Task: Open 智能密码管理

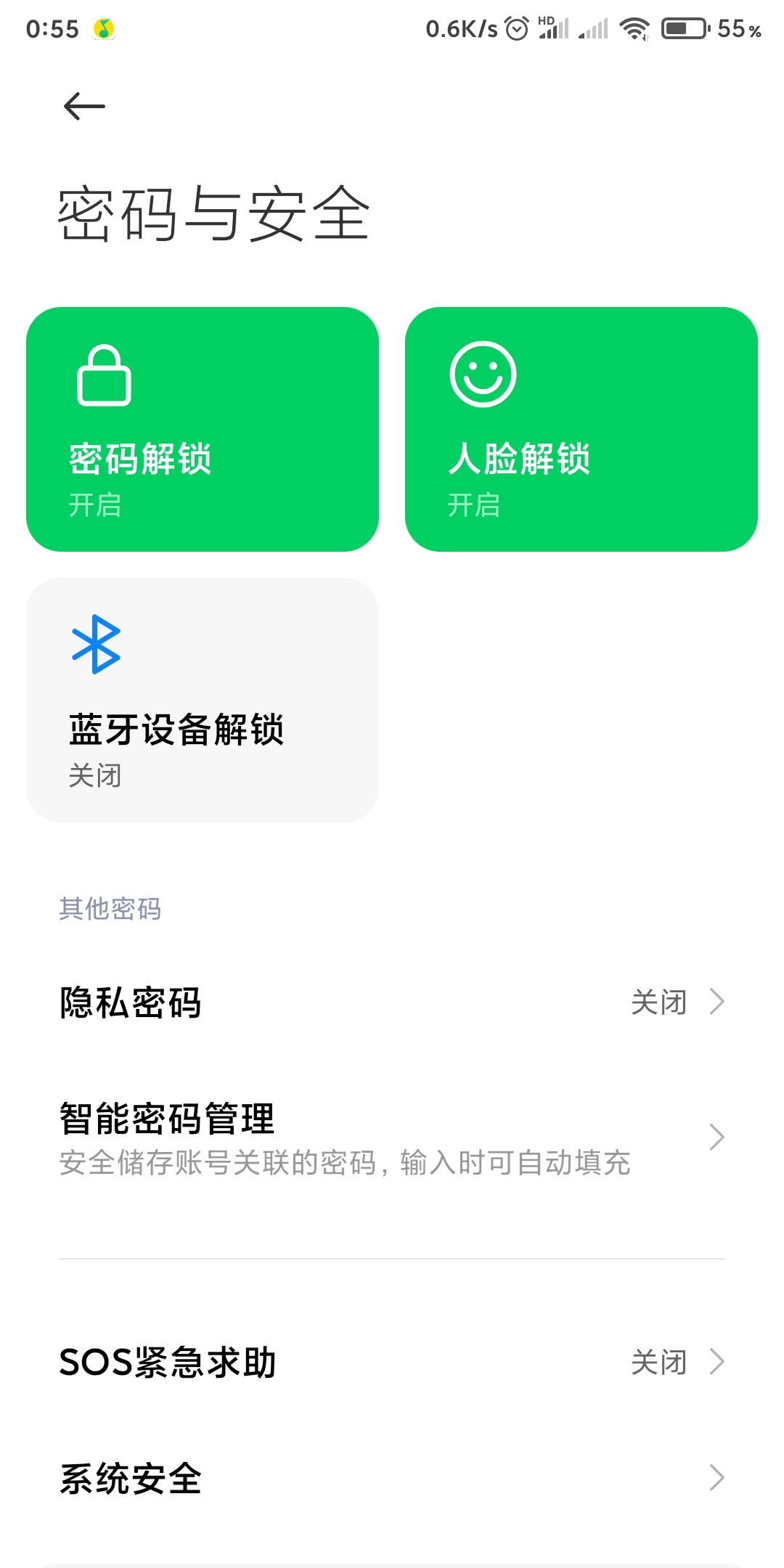Action: click(392, 1138)
